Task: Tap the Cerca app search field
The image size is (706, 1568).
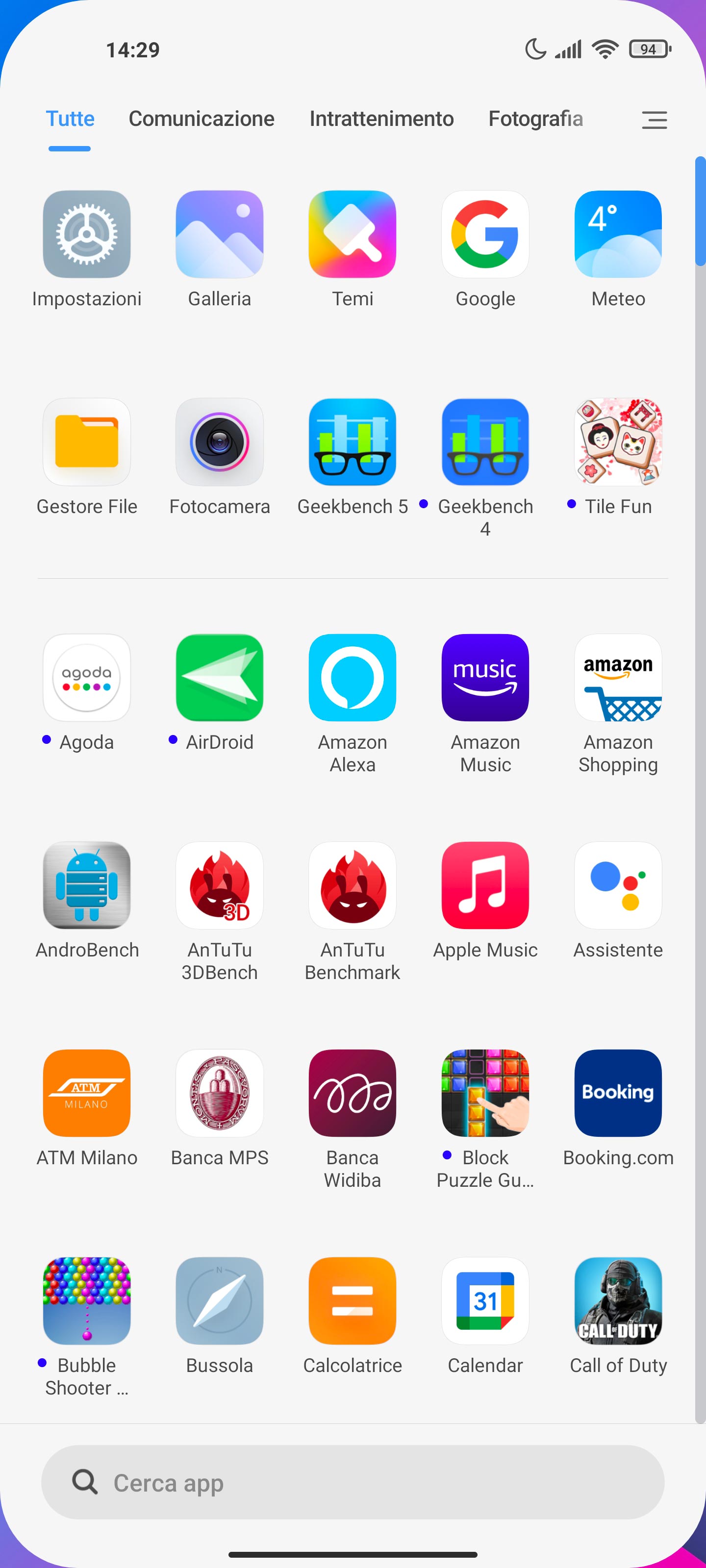Action: coord(352,1482)
